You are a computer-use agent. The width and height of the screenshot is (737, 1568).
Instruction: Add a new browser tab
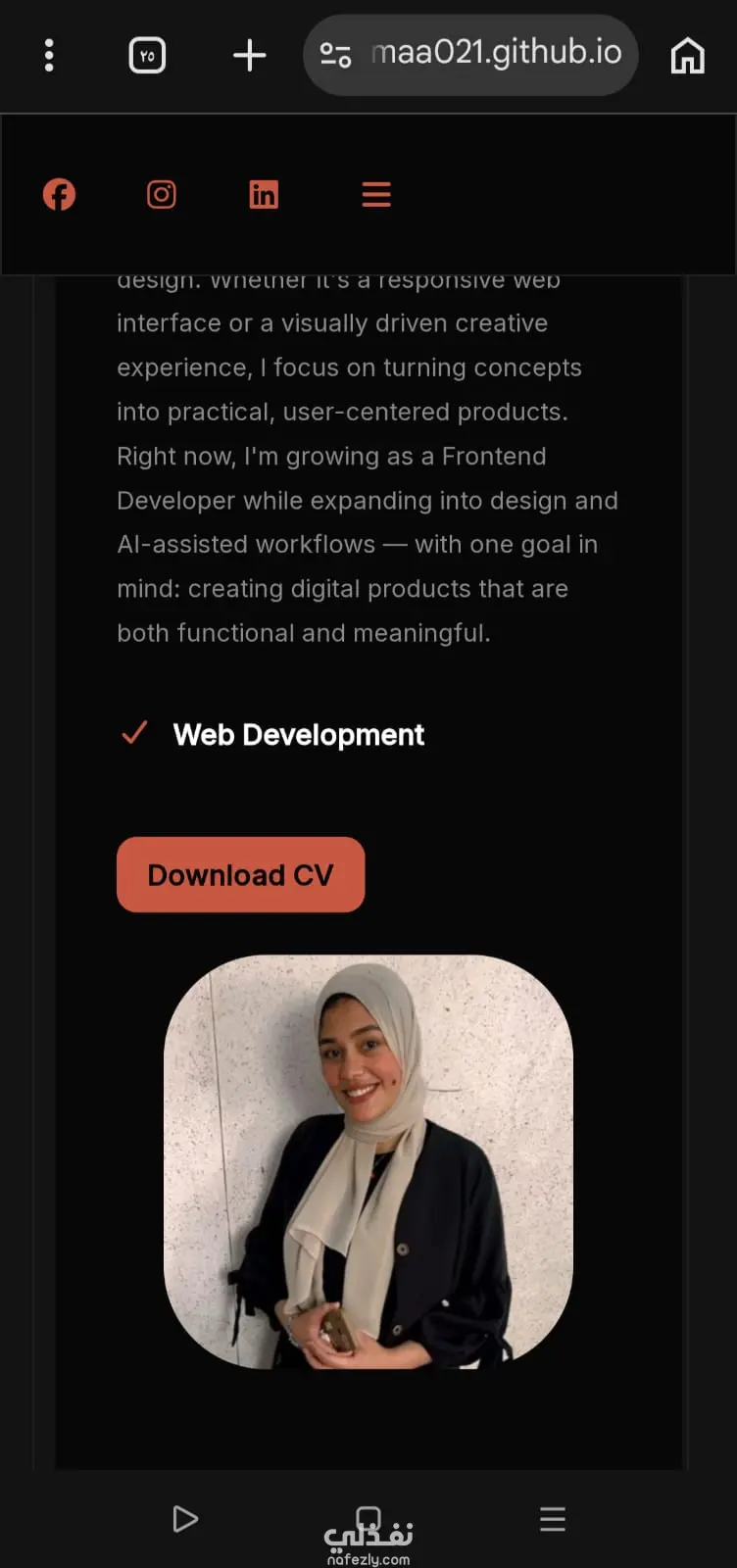(x=249, y=55)
